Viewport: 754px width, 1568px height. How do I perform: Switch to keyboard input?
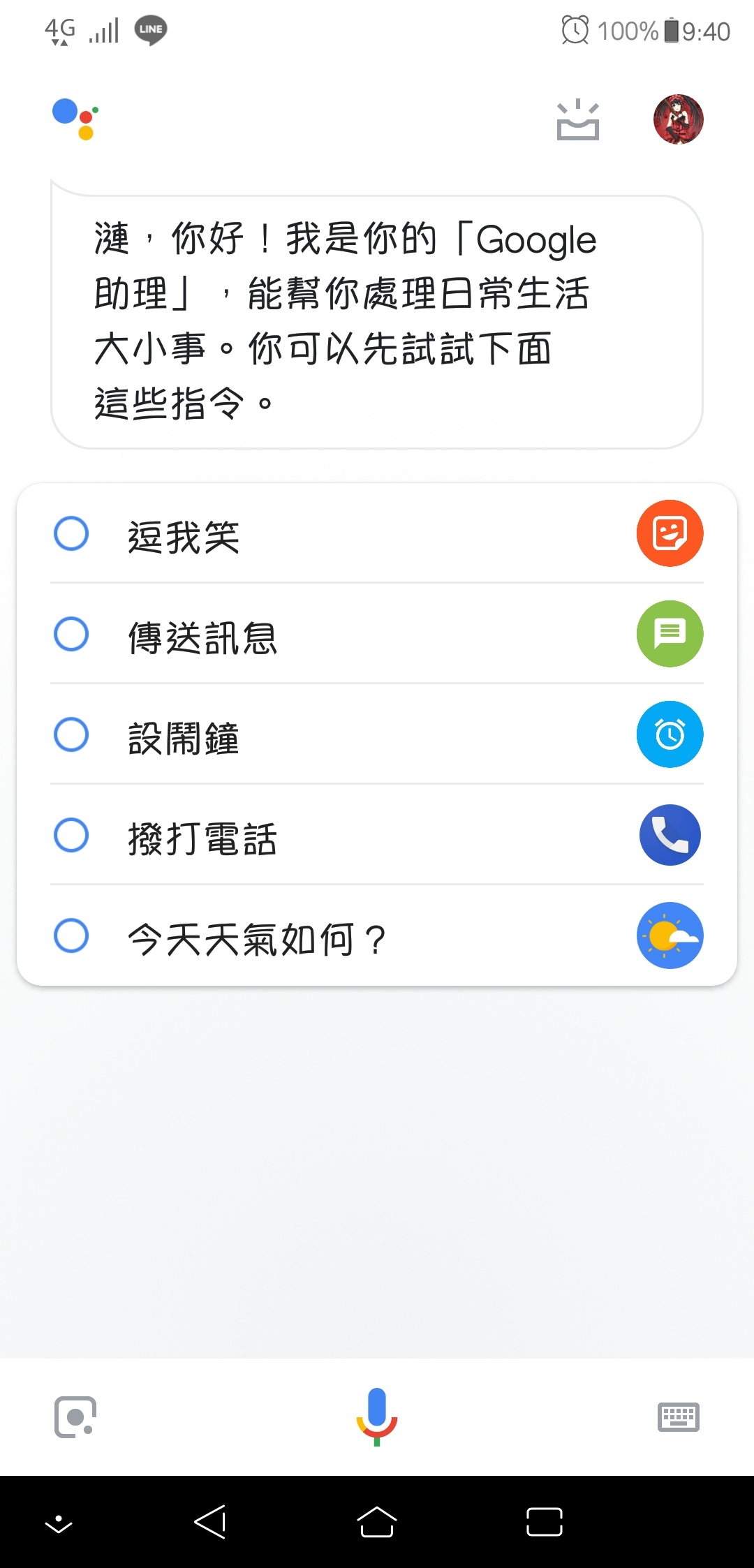(x=679, y=1417)
